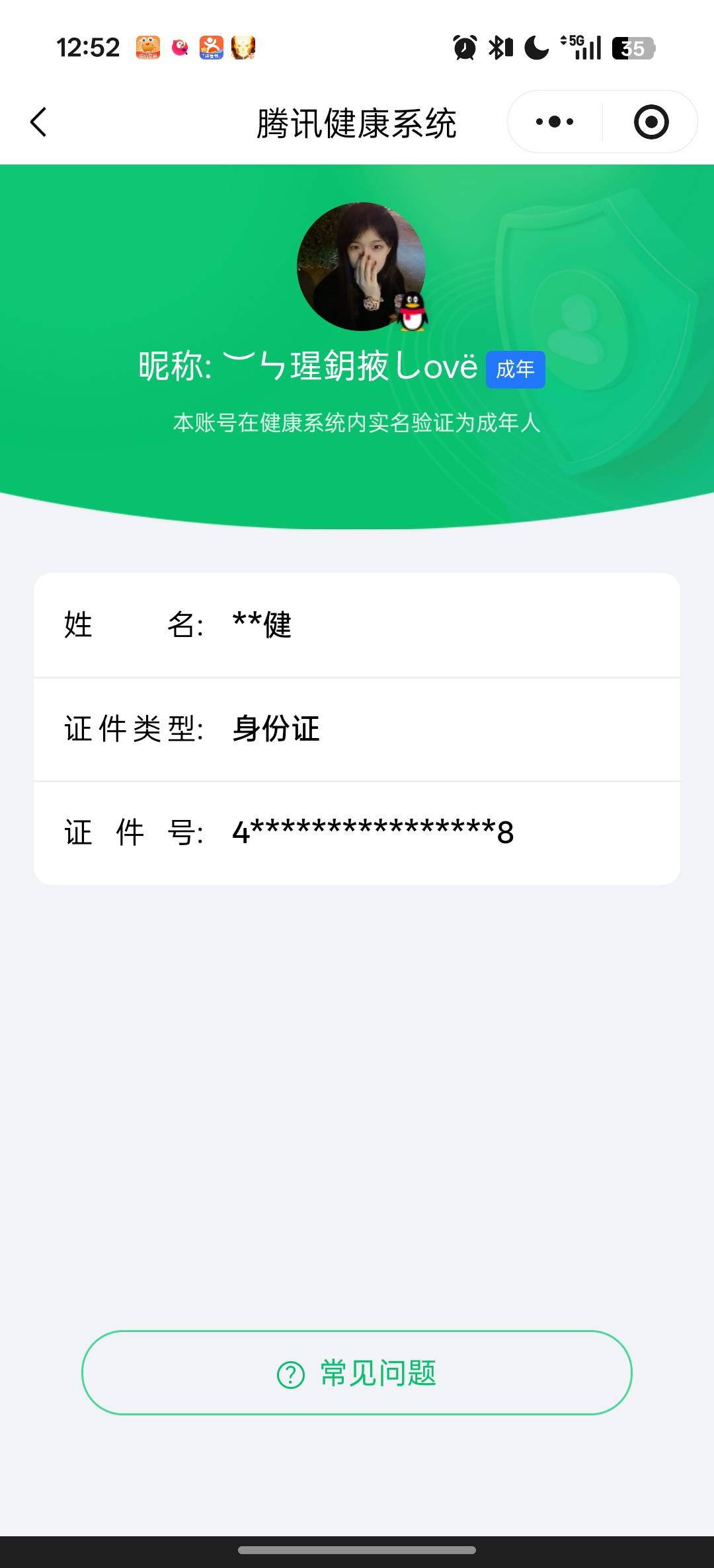Screen dimensions: 714x1568
Task: Open the mini-program more options menu
Action: [x=555, y=121]
